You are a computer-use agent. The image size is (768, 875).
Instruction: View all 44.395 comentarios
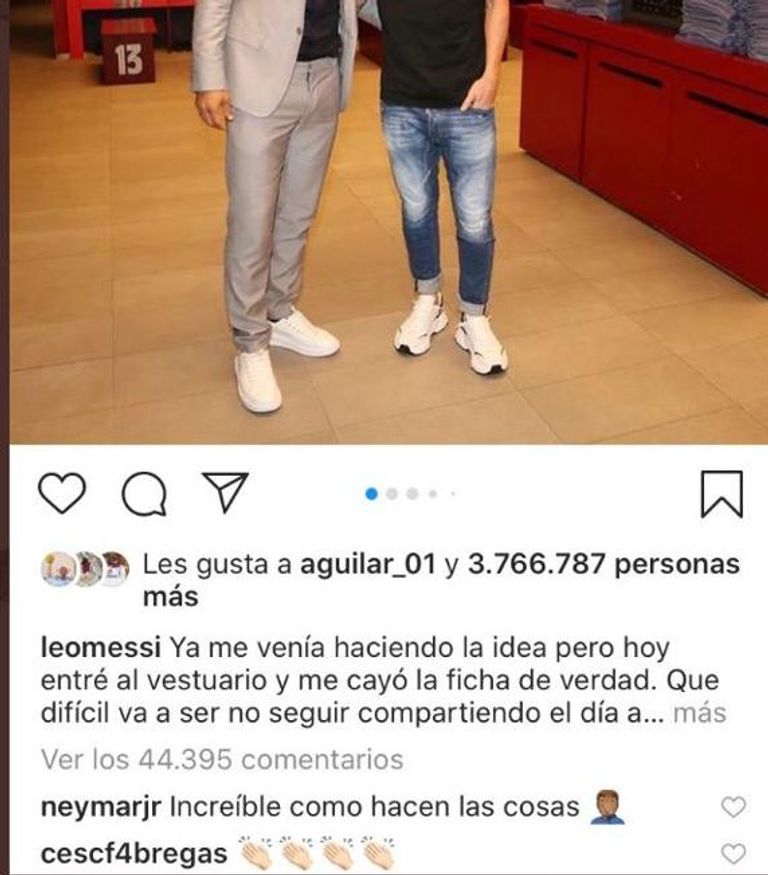click(x=222, y=759)
